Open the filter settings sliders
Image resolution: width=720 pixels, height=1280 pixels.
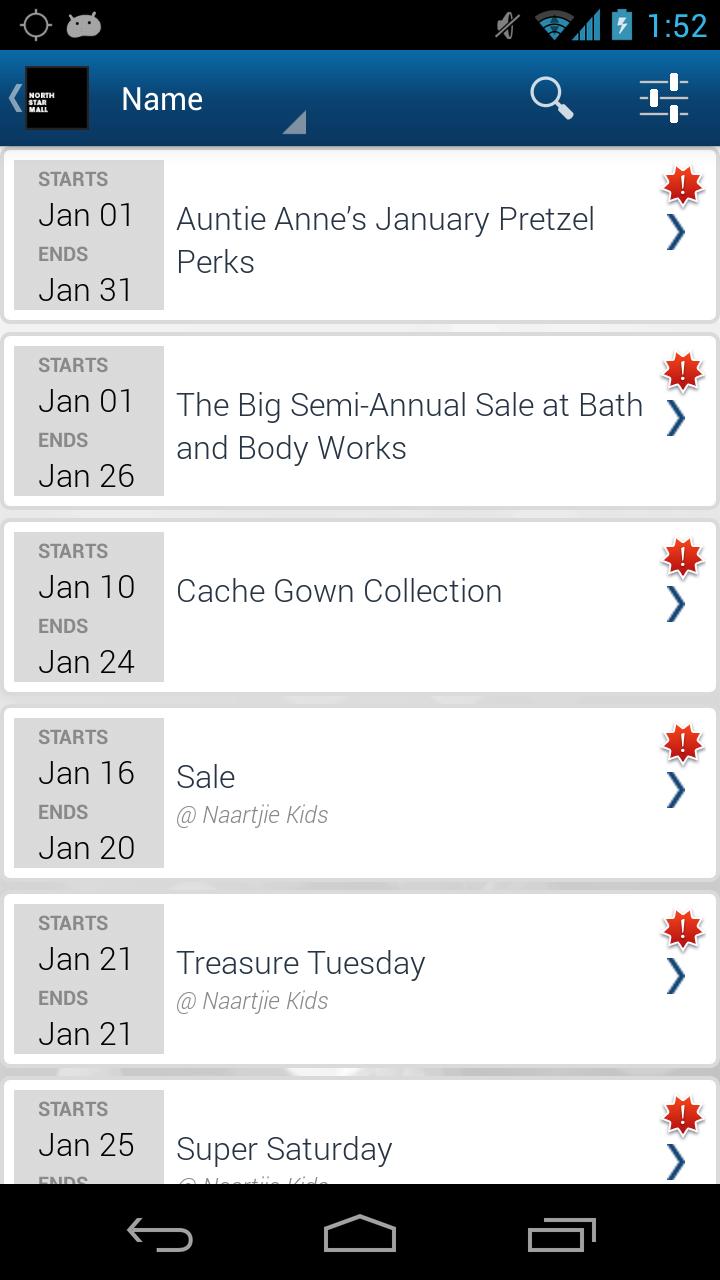click(x=664, y=98)
